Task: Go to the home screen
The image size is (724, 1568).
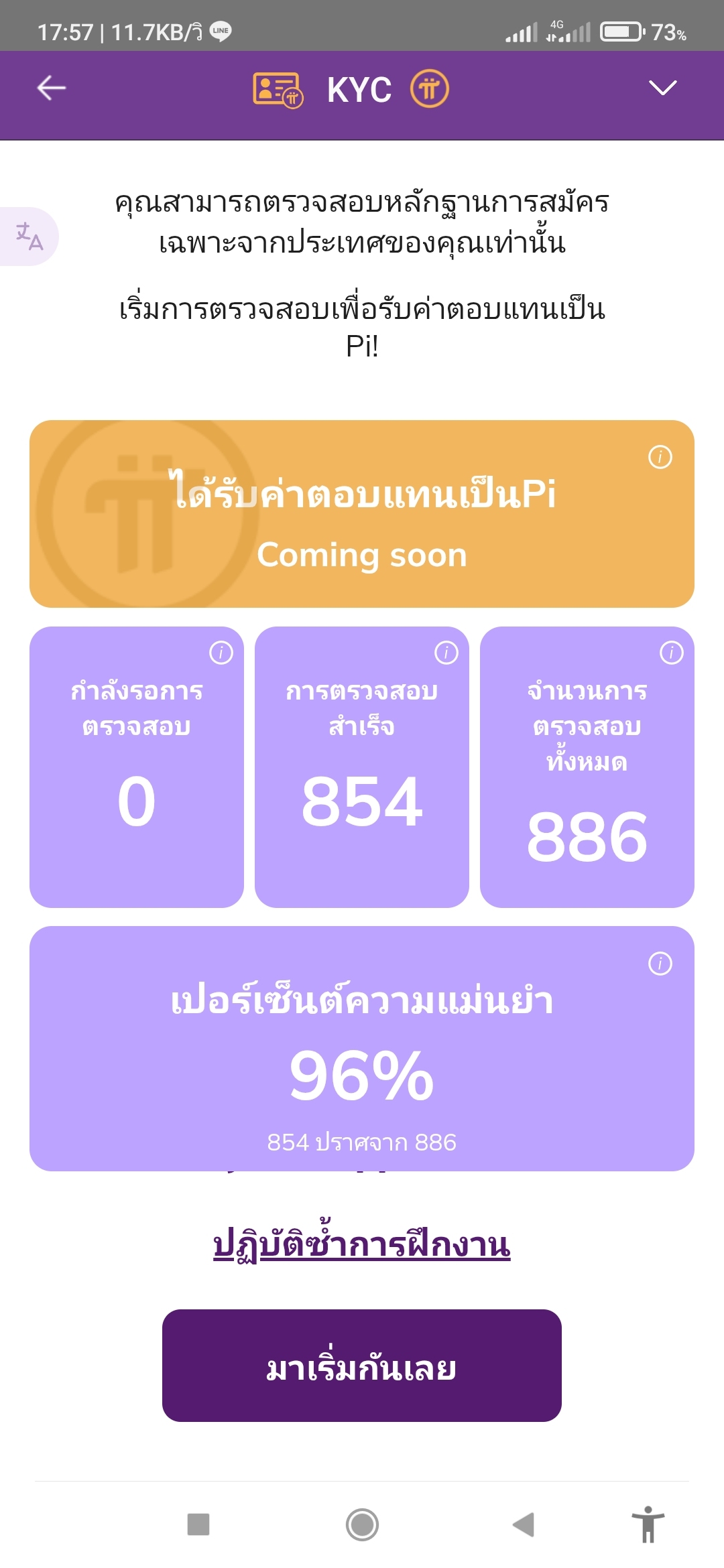Action: [362, 1524]
